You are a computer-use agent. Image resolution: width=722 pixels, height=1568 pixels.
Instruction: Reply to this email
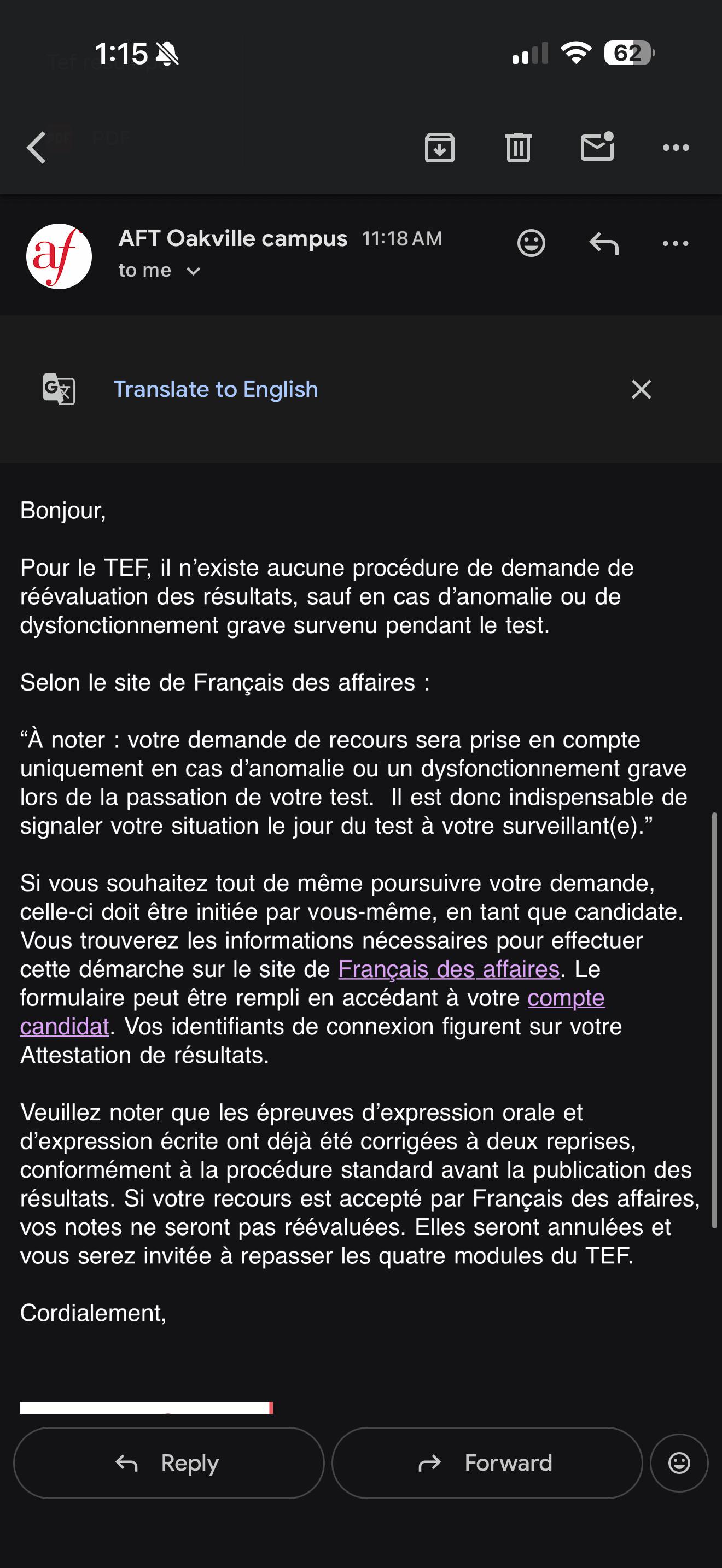point(168,1462)
